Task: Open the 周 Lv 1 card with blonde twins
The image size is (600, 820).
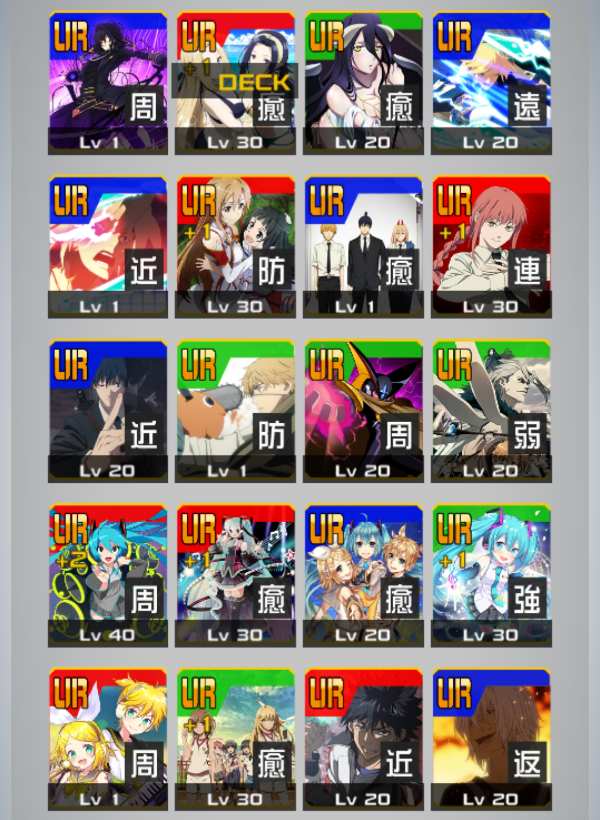Action: 107,739
